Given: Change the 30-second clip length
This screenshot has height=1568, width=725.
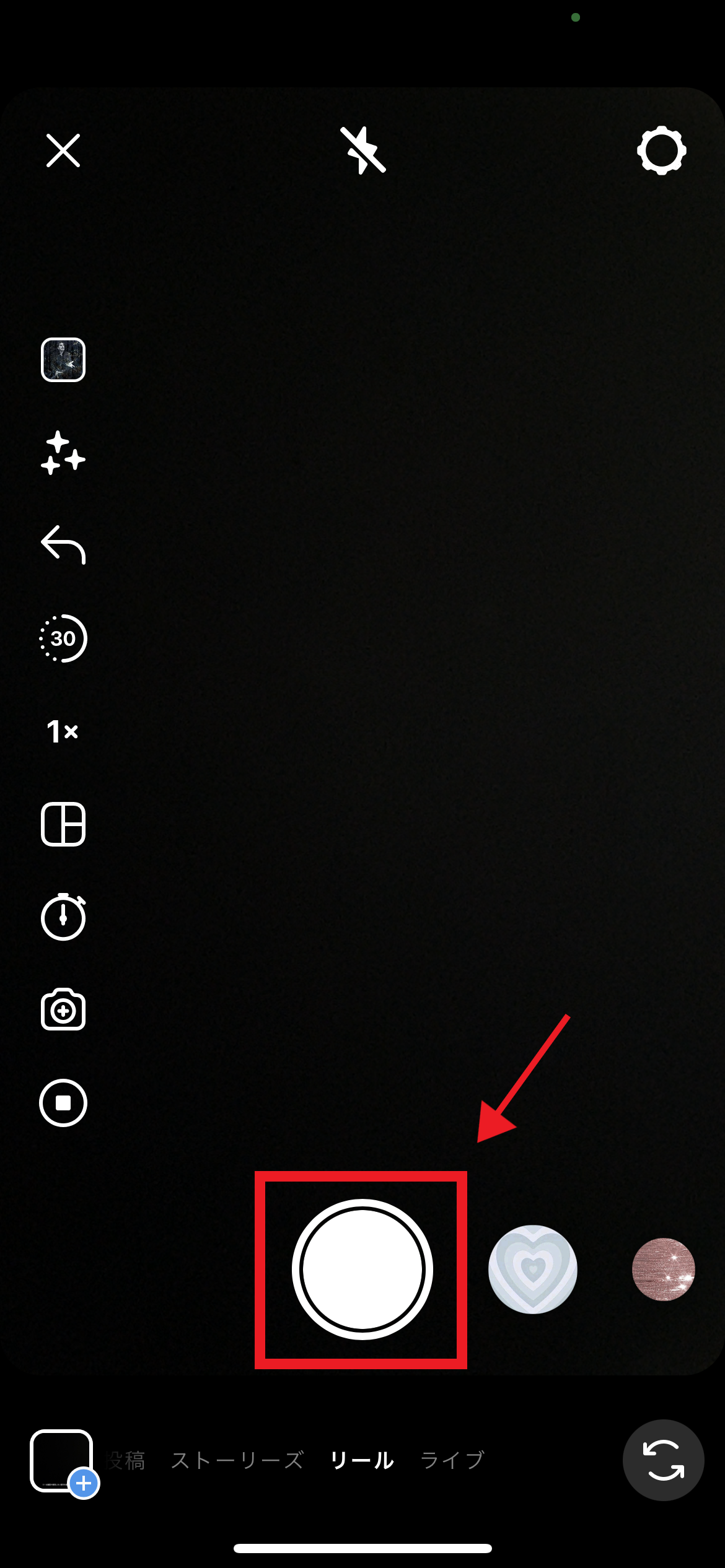Looking at the screenshot, I should (63, 638).
